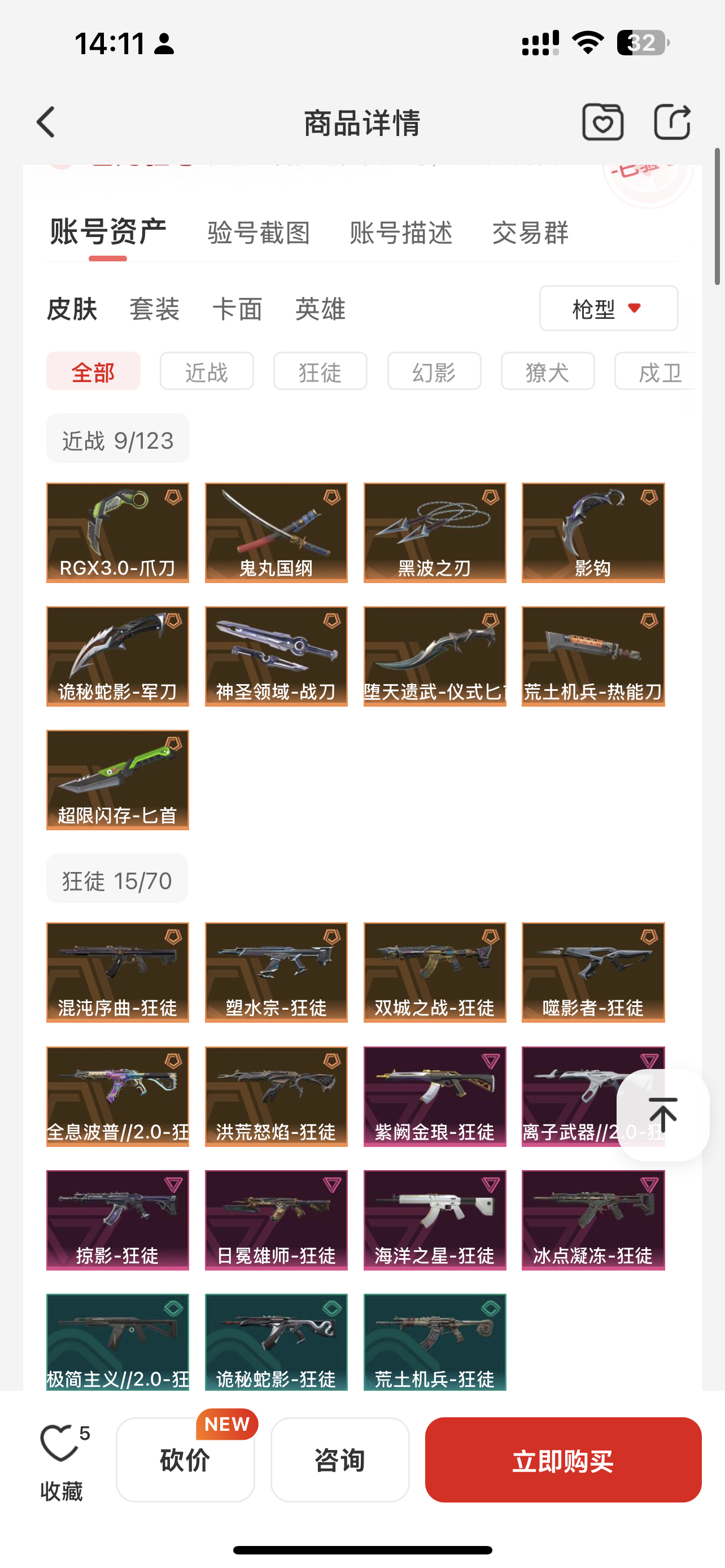The height and width of the screenshot is (1568, 725).
Task: Switch to 验号截图 tab
Action: [259, 233]
